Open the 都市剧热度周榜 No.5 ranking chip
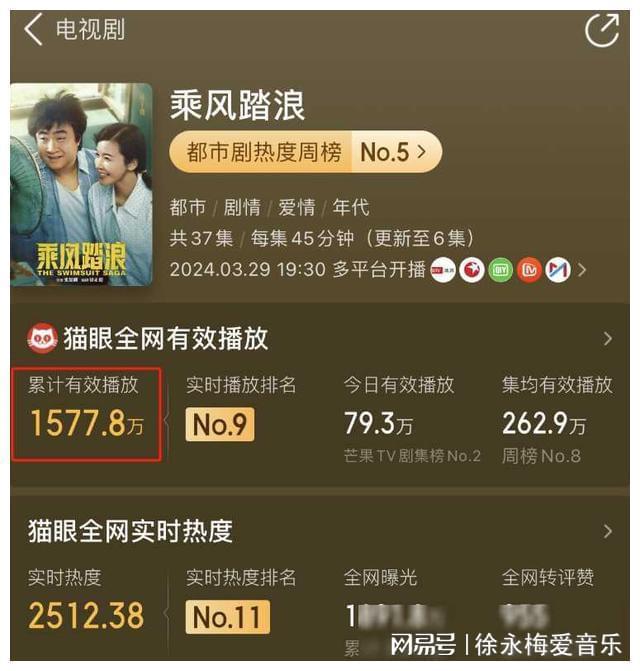 305,152
